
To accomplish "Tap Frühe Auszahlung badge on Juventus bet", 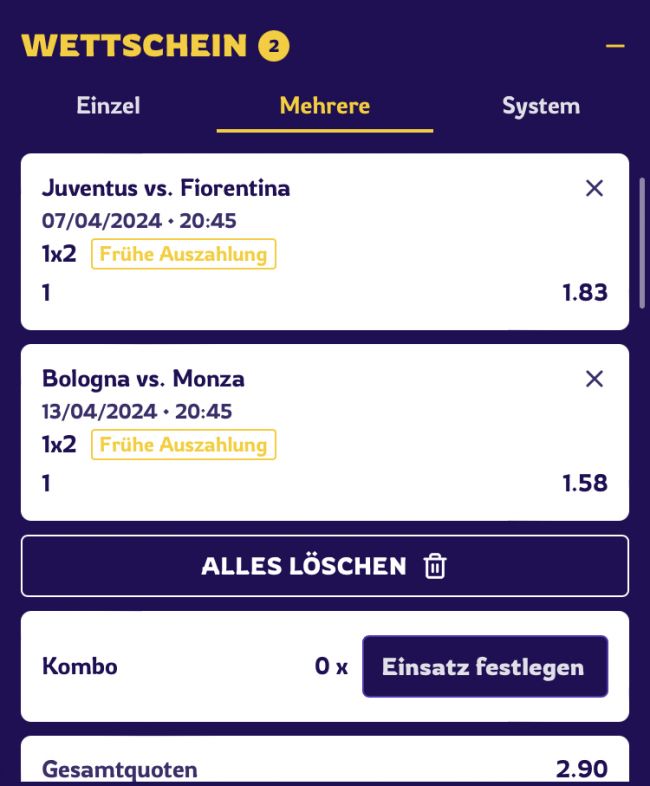I will [x=183, y=254].
